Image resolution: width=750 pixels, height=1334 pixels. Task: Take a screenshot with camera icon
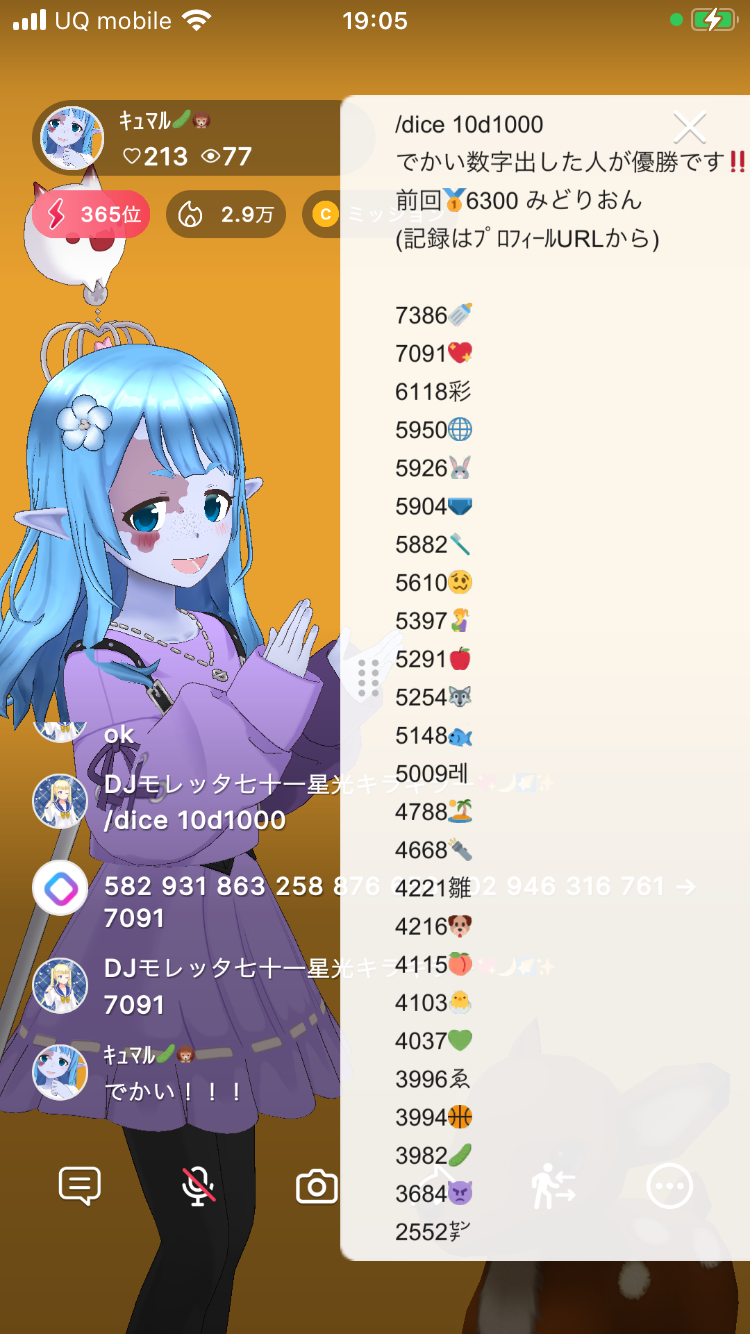(316, 1187)
